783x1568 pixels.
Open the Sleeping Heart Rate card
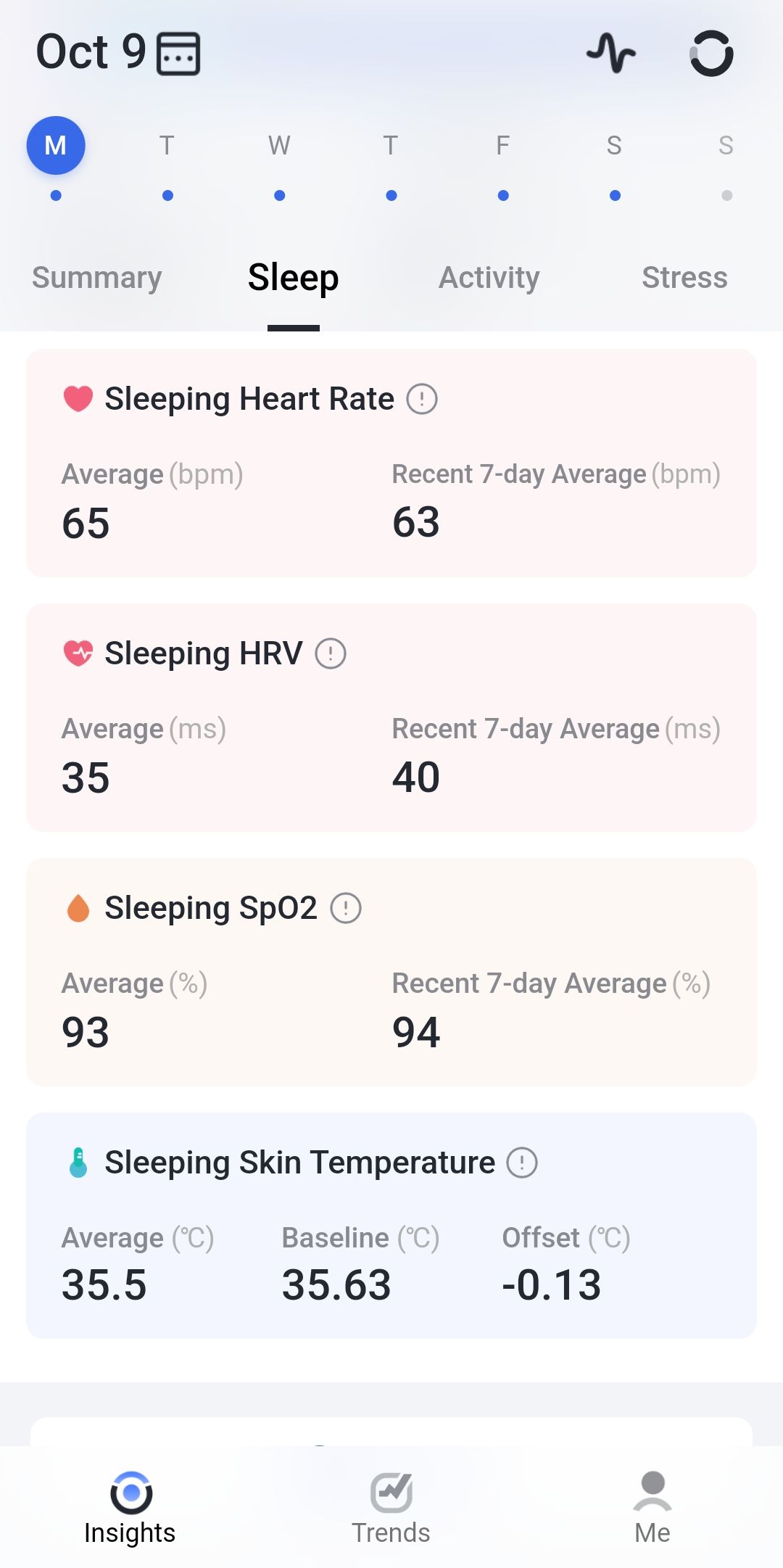coord(391,463)
